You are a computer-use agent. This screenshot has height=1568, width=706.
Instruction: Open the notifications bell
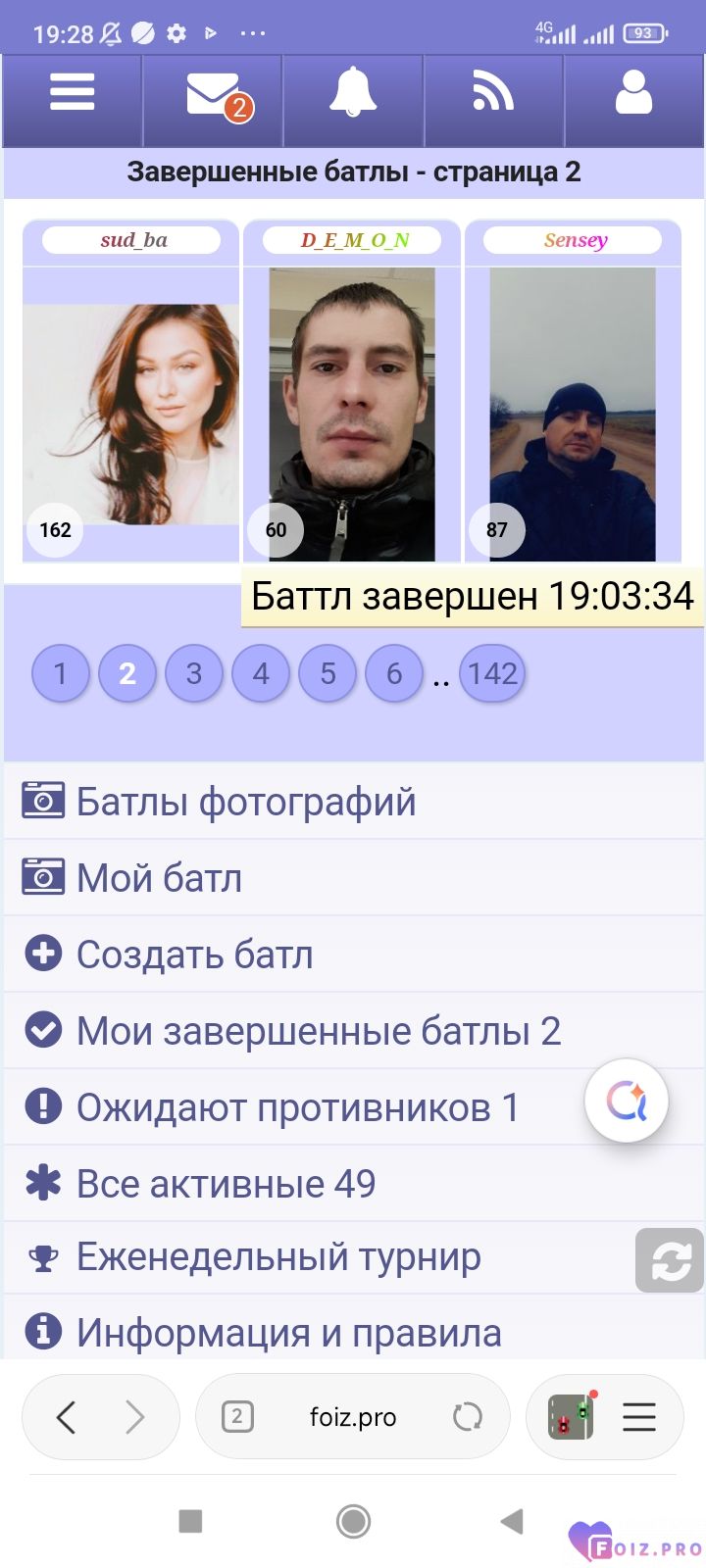(x=353, y=95)
